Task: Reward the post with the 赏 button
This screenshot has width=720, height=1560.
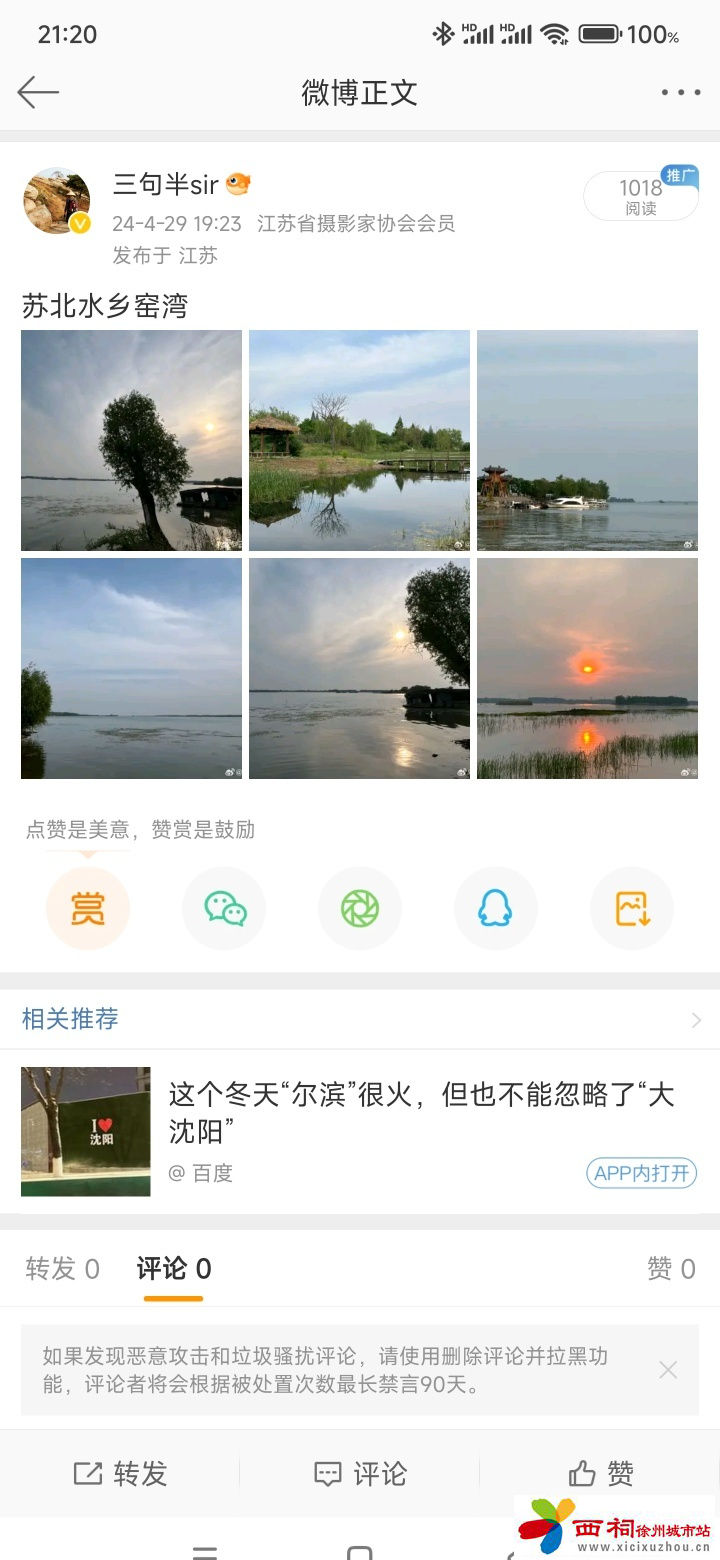Action: coord(88,908)
